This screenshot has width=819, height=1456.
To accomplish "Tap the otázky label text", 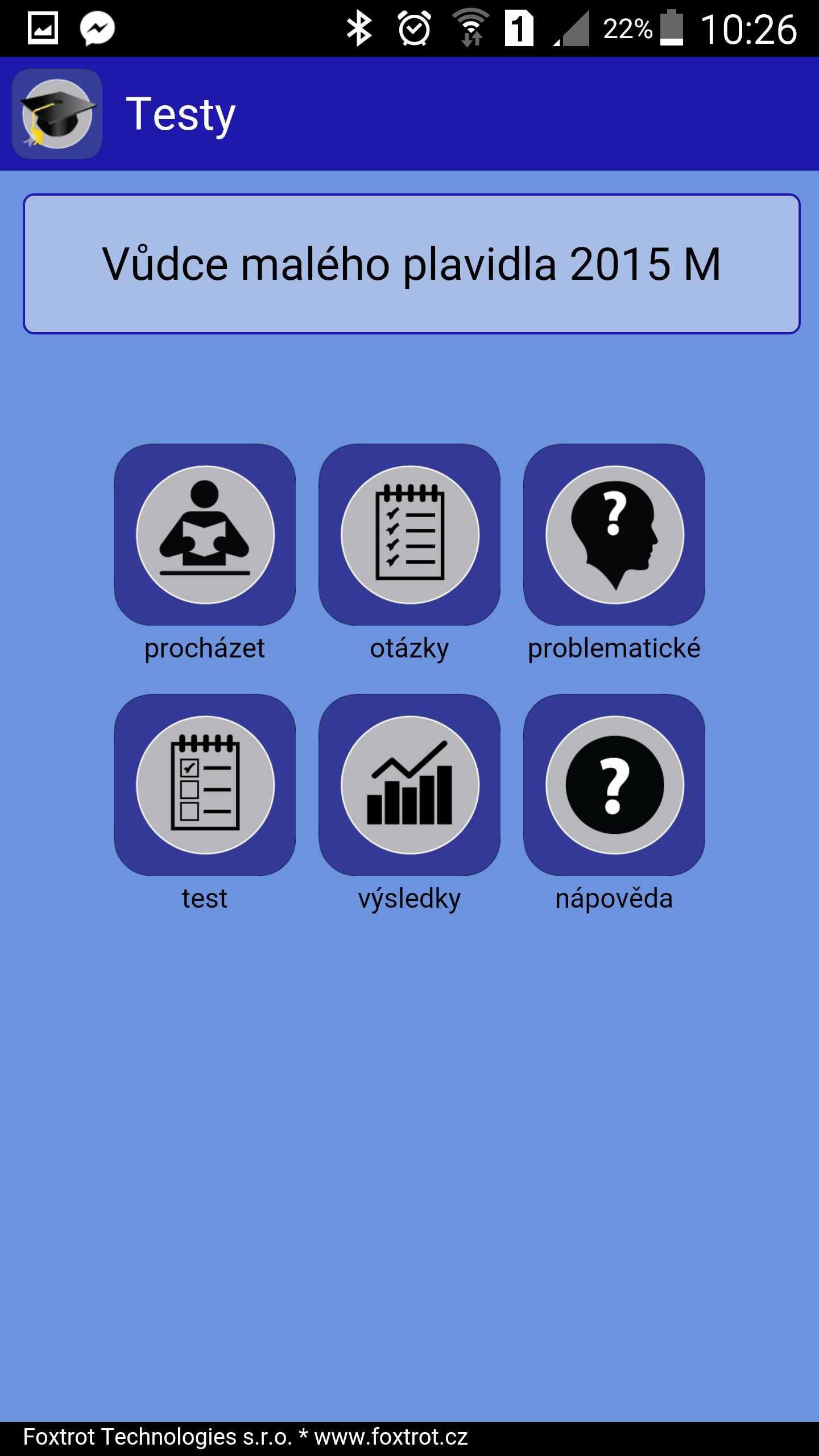I will coord(411,648).
